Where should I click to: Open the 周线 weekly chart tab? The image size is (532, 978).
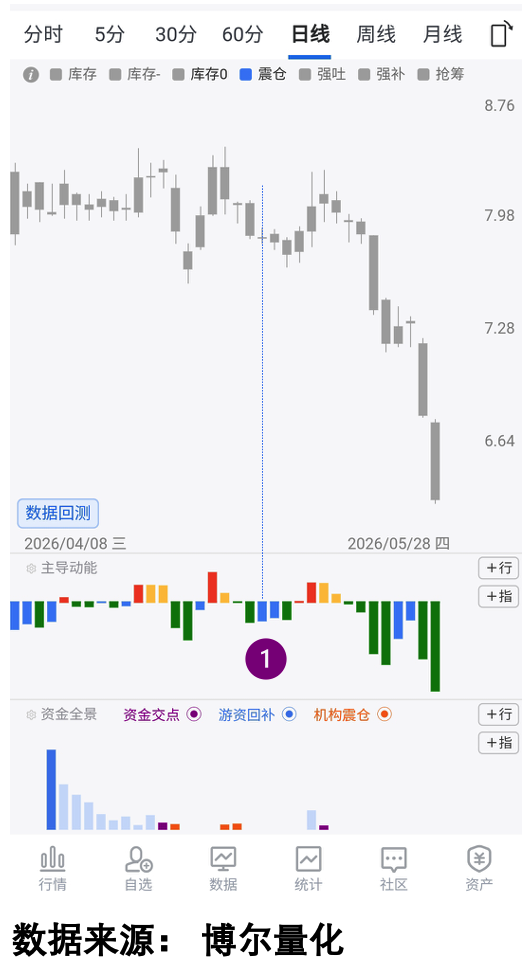tap(376, 34)
